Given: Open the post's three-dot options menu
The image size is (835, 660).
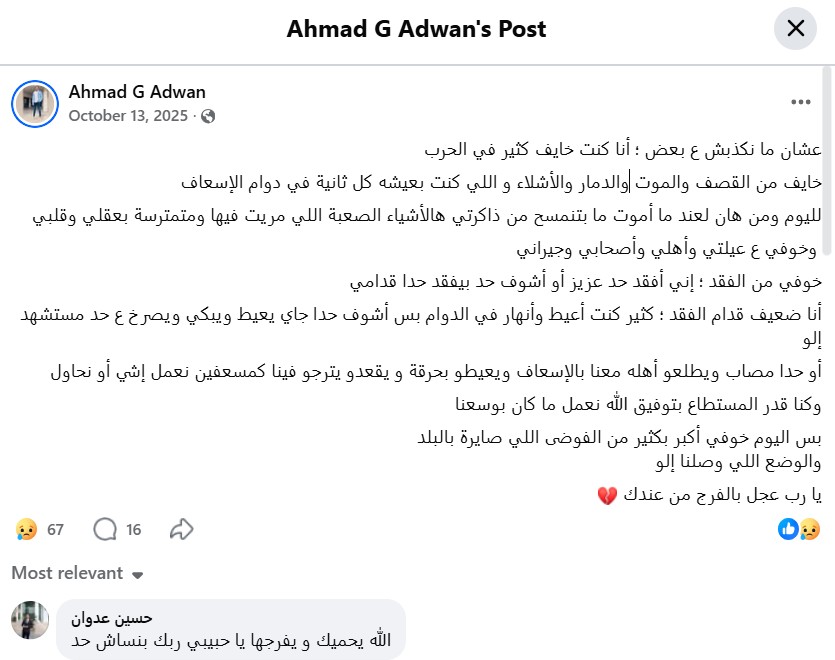Looking at the screenshot, I should (800, 102).
